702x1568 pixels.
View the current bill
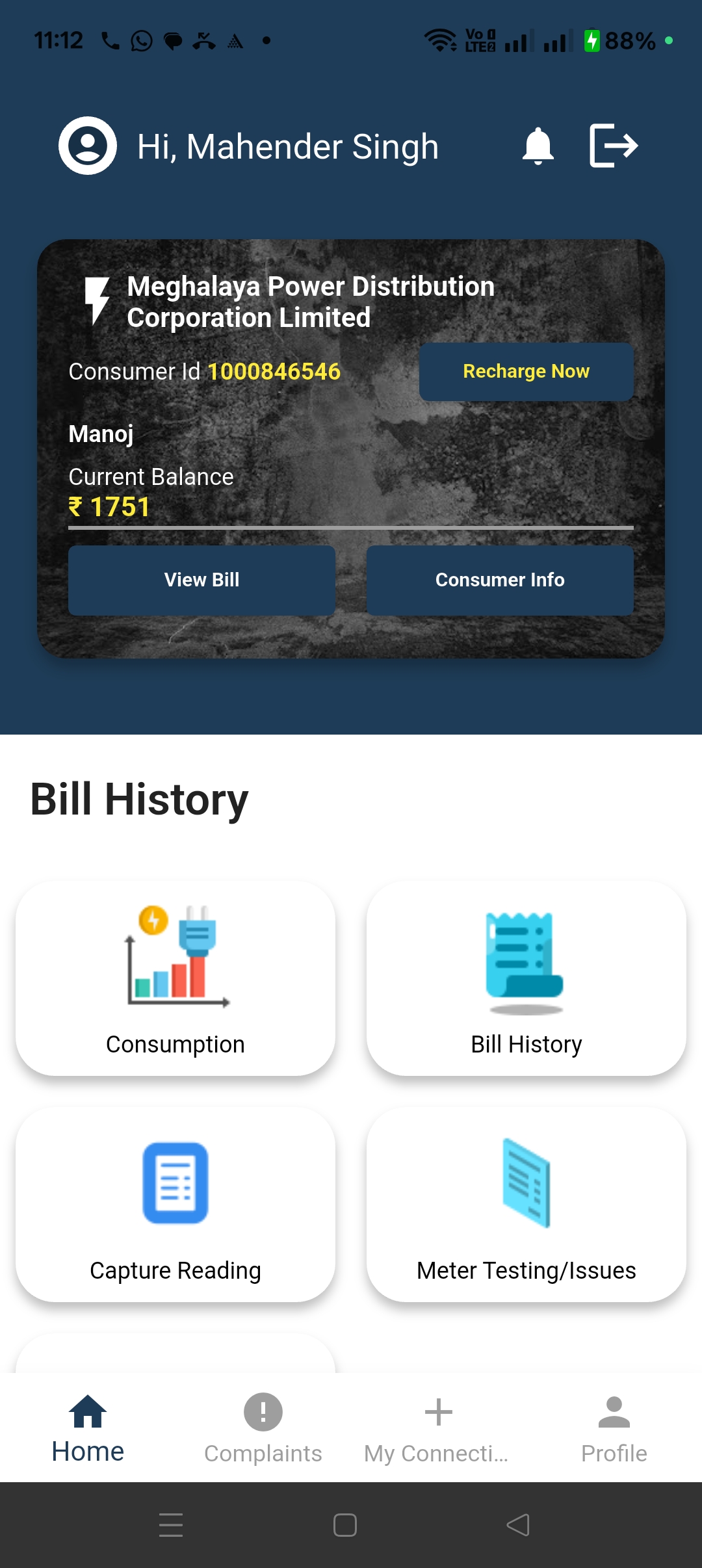[201, 580]
